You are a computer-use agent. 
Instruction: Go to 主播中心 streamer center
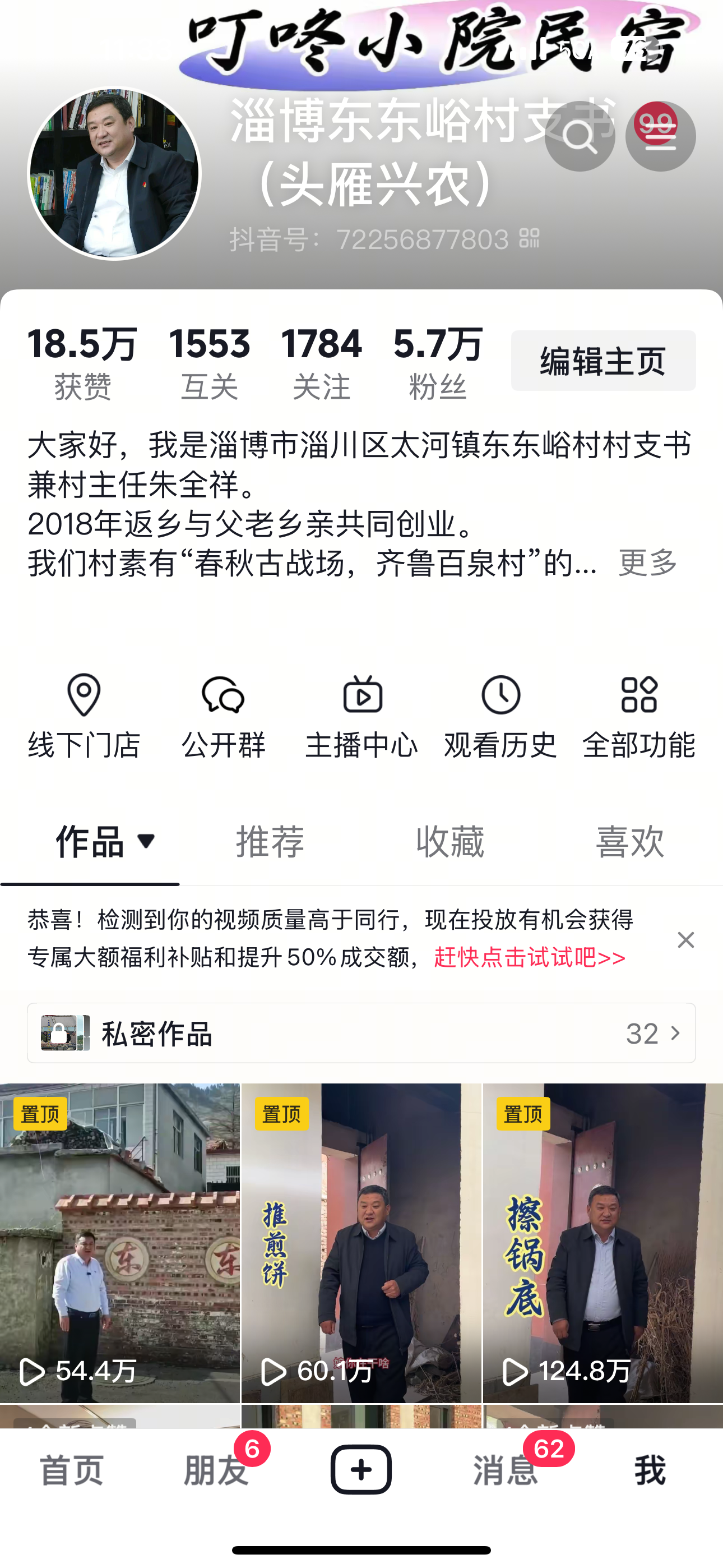pos(361,716)
